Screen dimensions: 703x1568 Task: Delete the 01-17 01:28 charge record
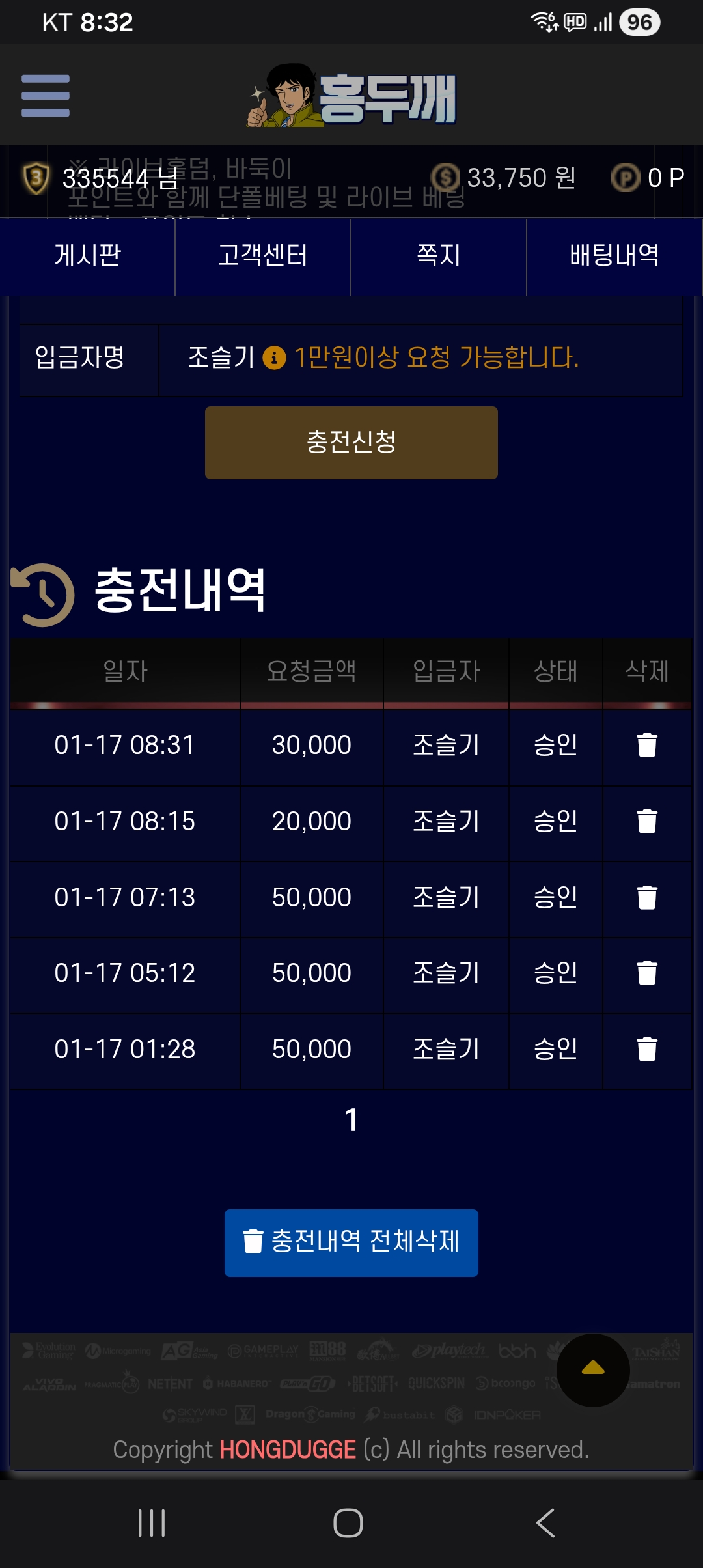tap(646, 1050)
